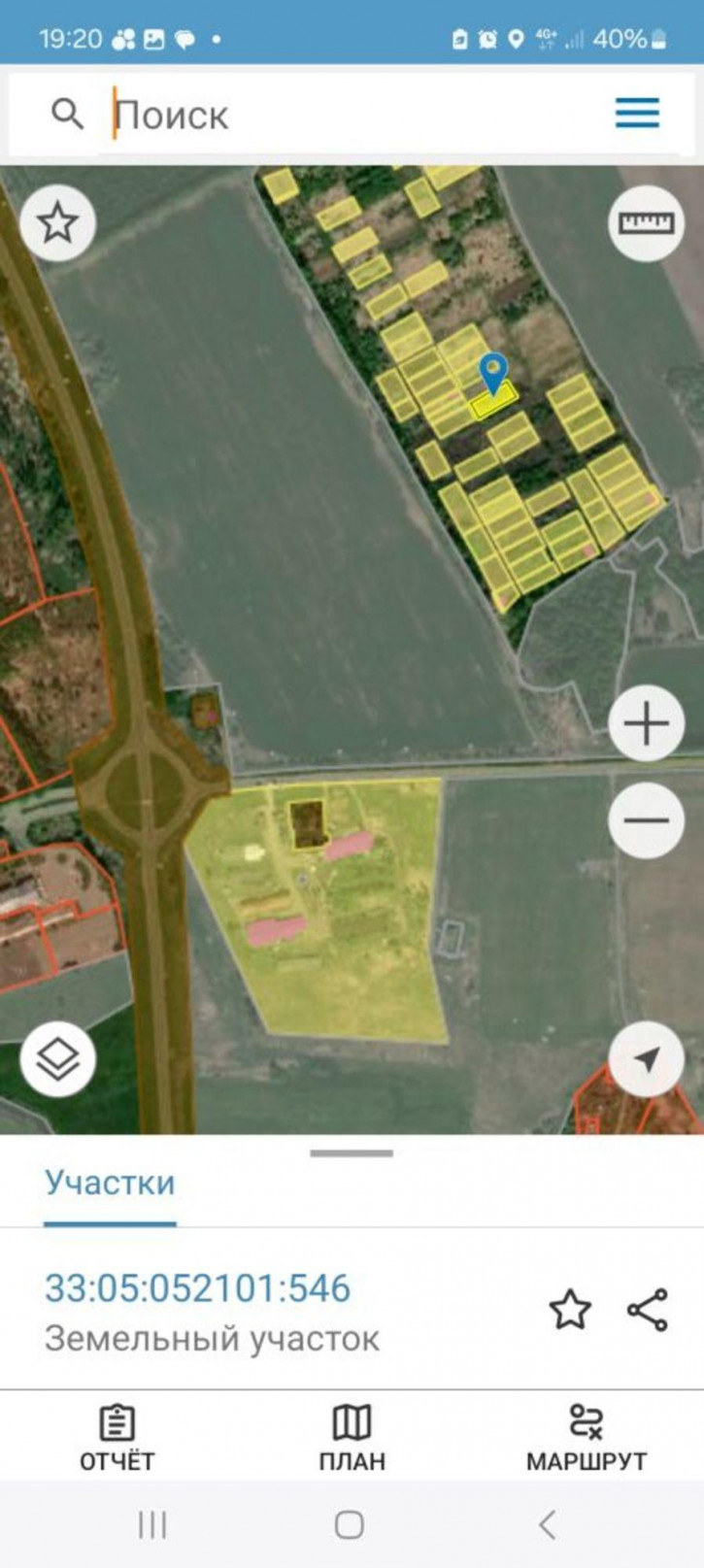Screen dimensions: 704x1568
Task: Go back with system back button
Action: click(548, 1524)
